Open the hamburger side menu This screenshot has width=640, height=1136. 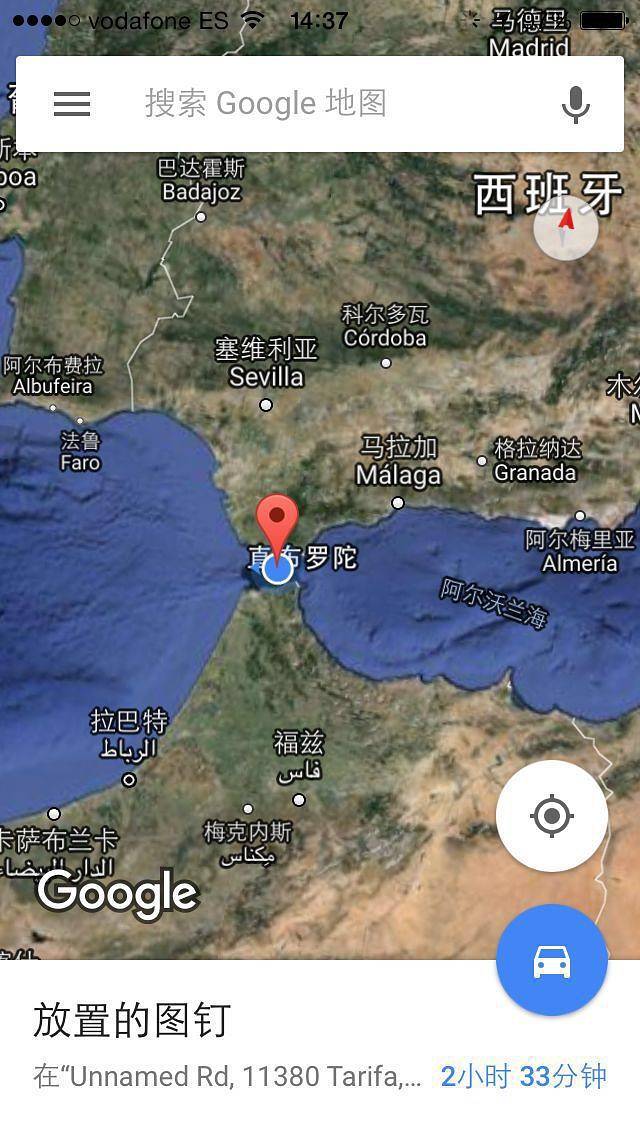(72, 104)
